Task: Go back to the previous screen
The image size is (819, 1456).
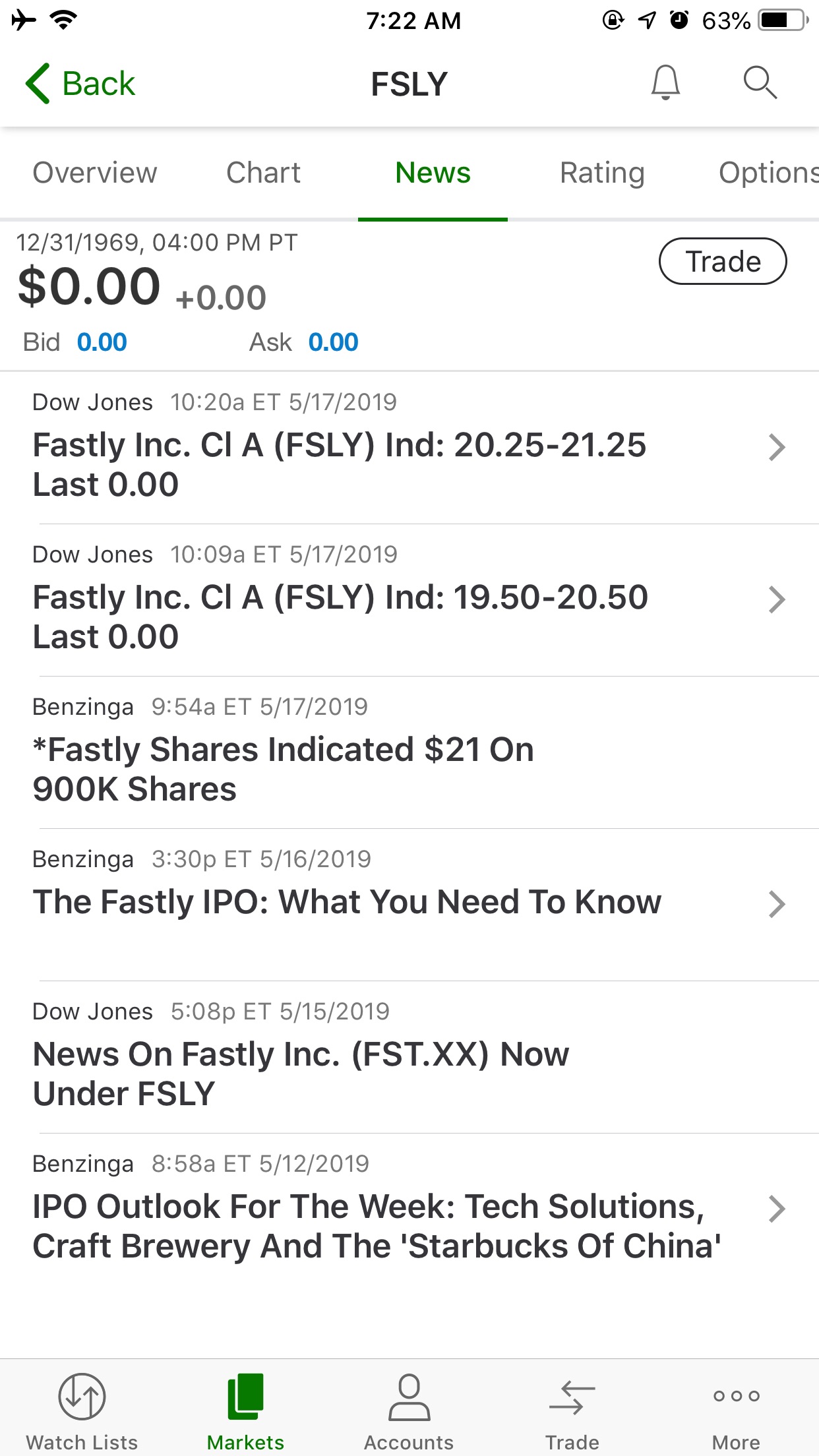Action: (x=80, y=84)
